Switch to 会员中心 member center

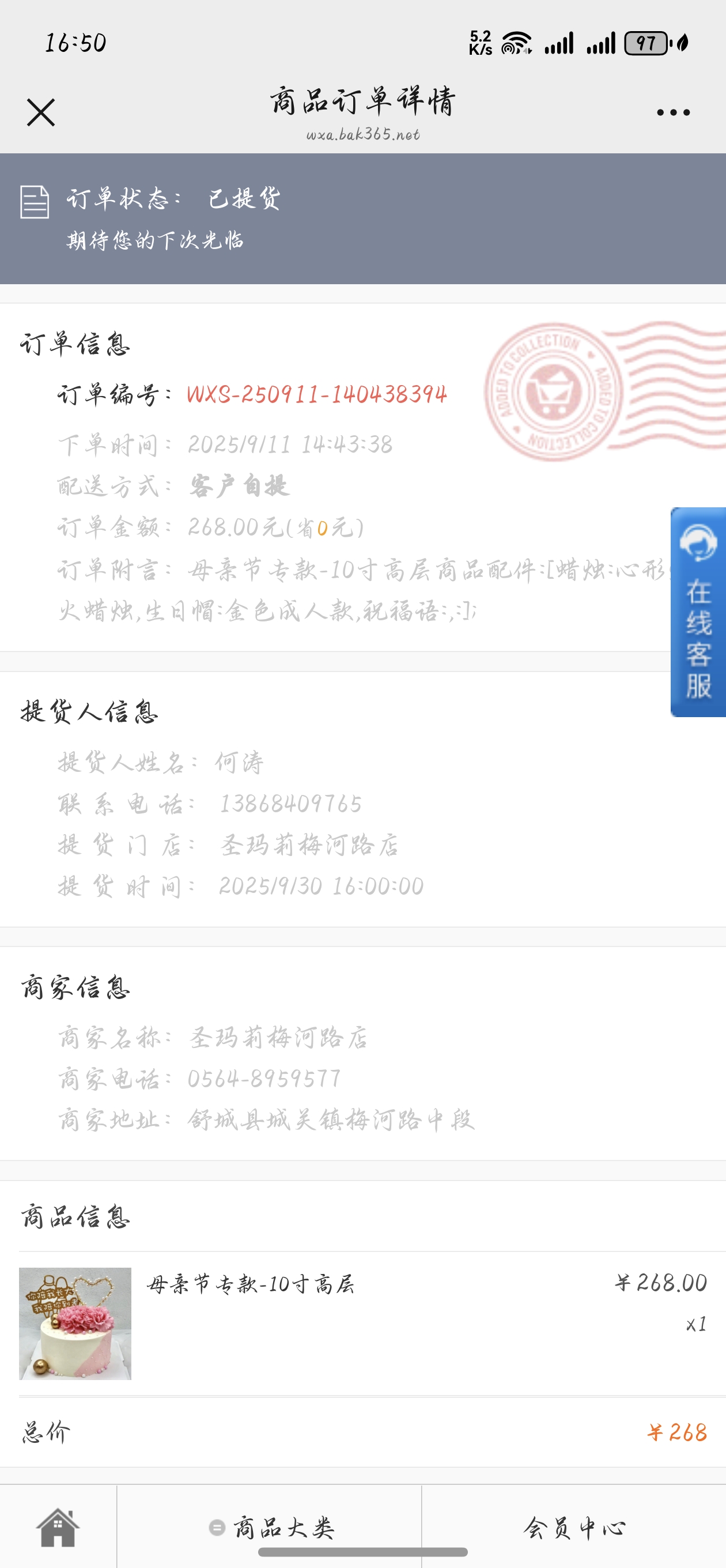(x=574, y=1527)
